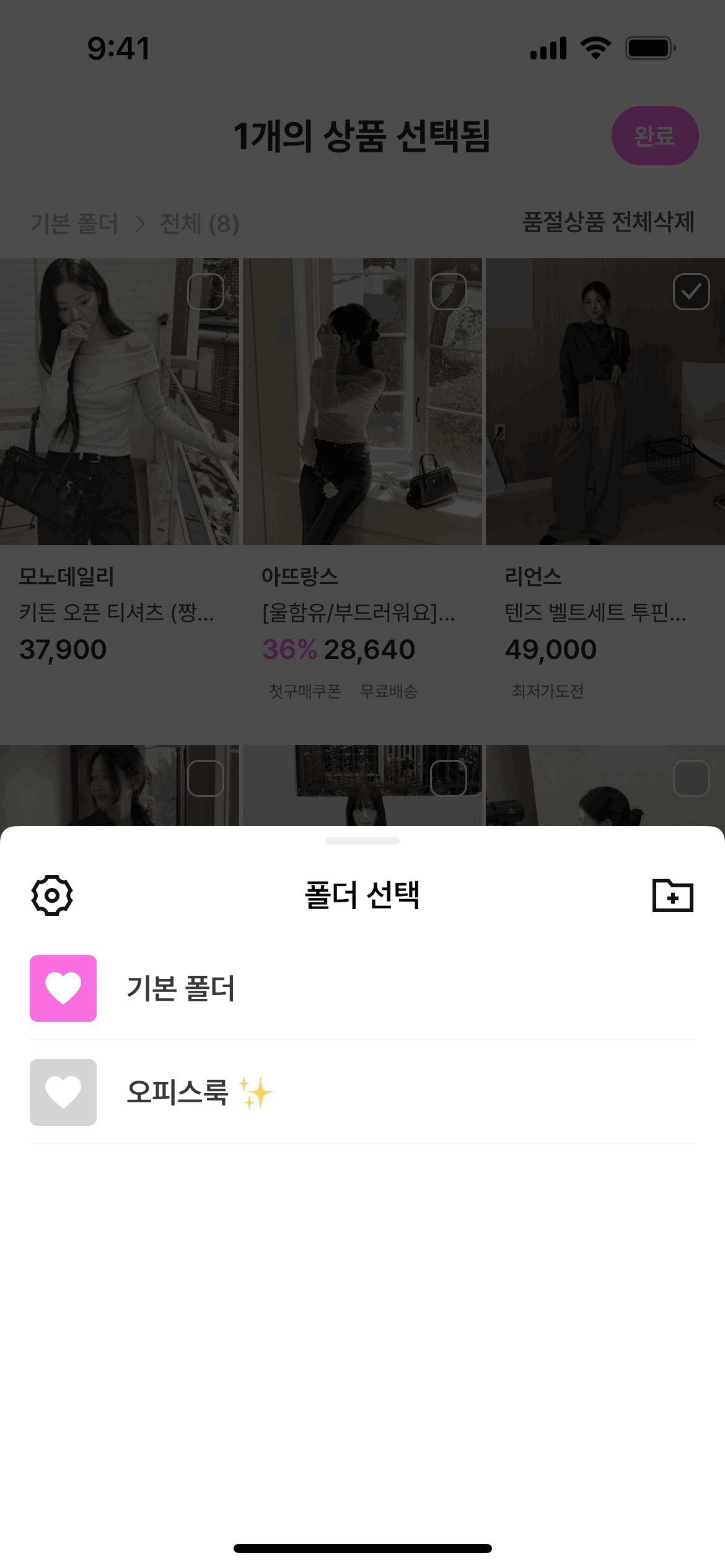Tap the bottom sheet drag handle
Image resolution: width=725 pixels, height=1568 pixels.
point(362,841)
